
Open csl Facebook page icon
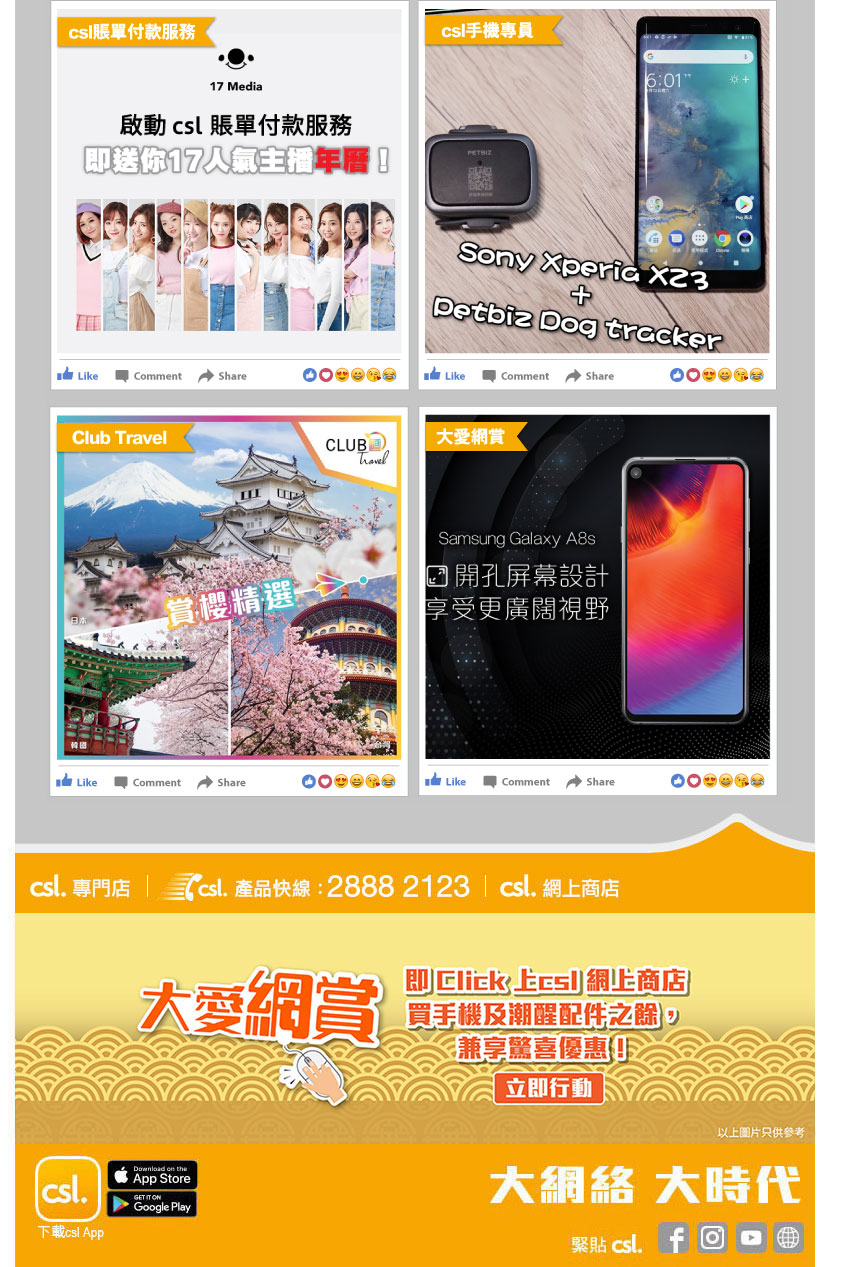point(673,1238)
